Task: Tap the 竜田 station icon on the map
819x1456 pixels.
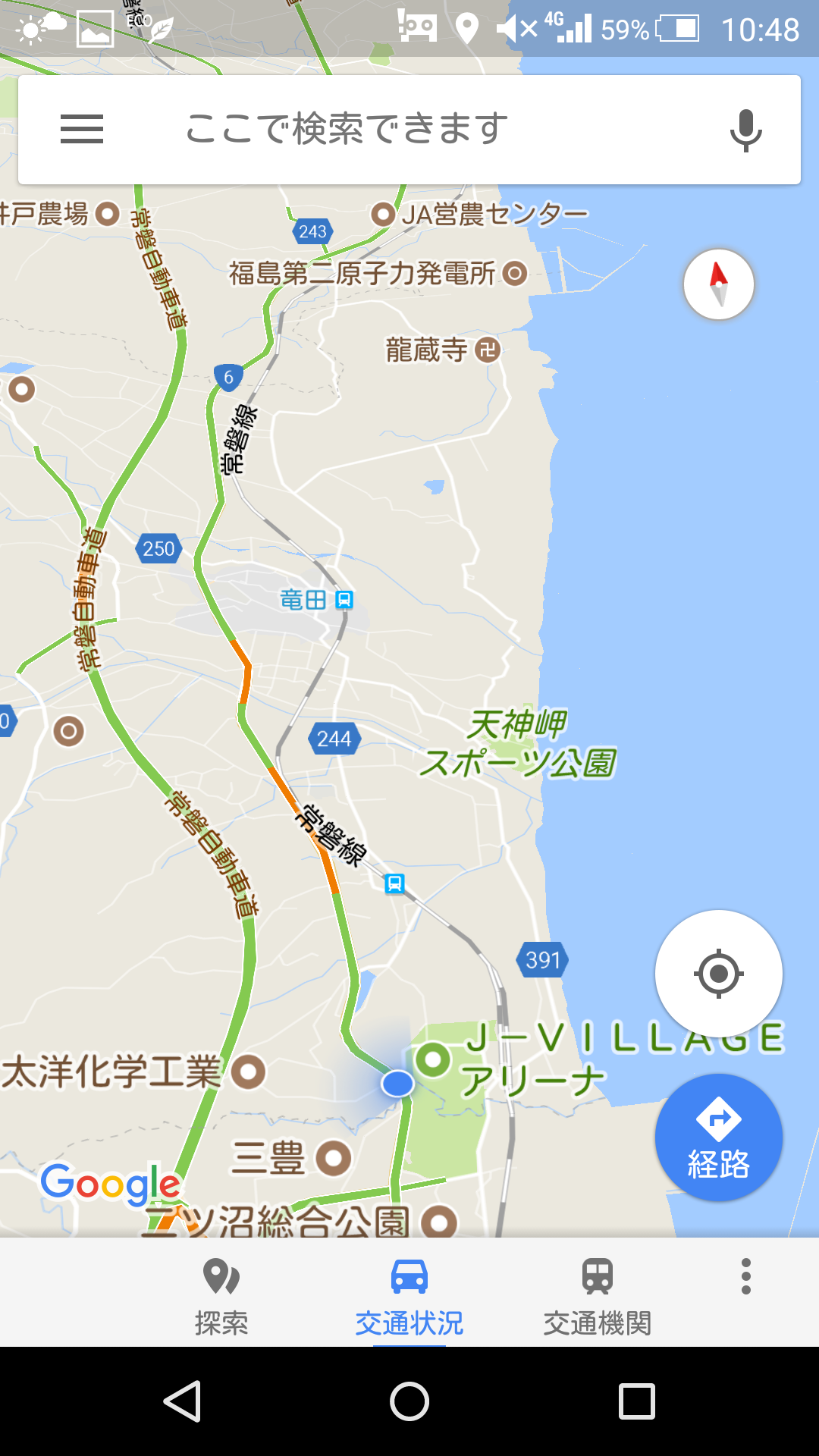Action: [x=344, y=601]
